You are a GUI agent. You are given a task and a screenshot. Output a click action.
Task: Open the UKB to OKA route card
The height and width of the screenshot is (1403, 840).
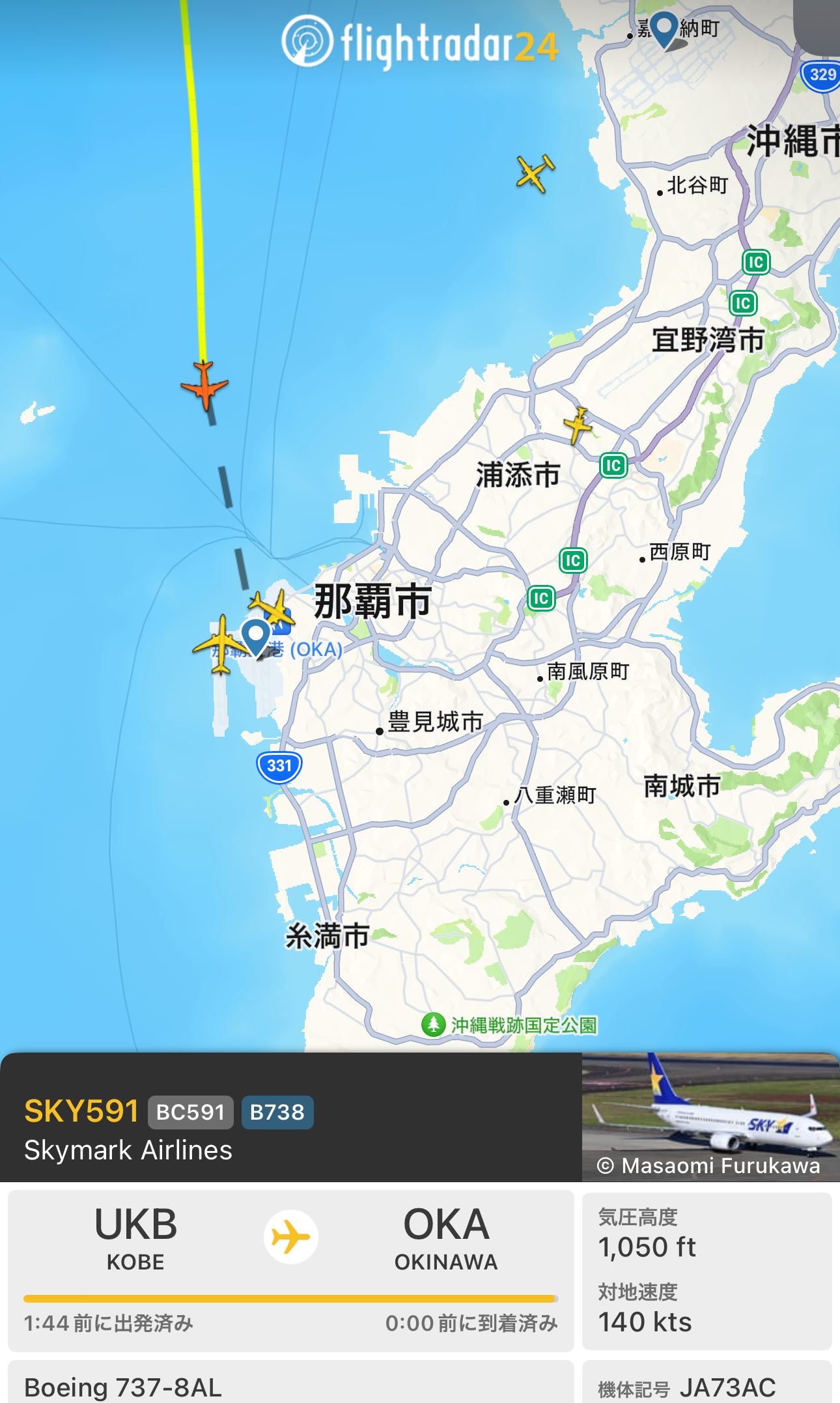(x=290, y=1269)
